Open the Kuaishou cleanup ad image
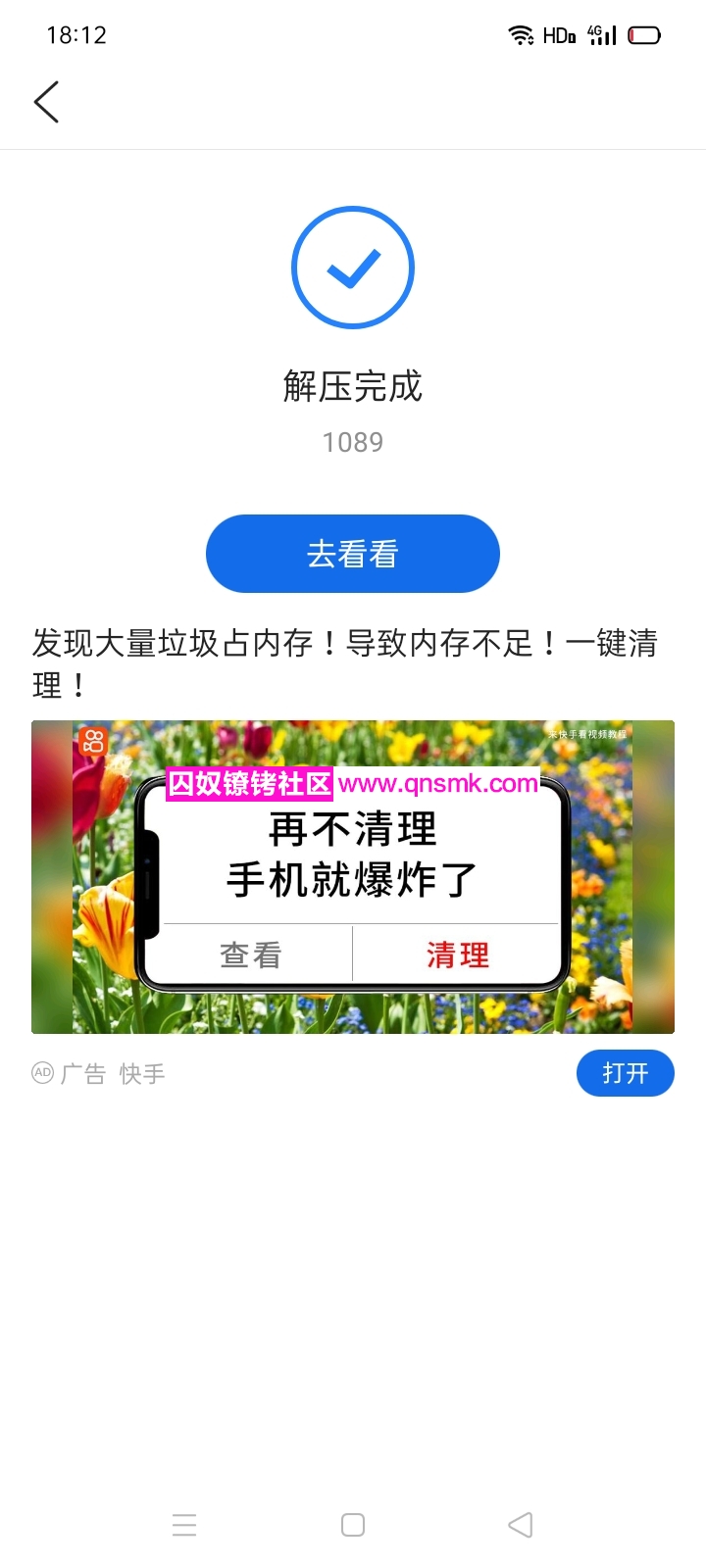Image resolution: width=706 pixels, height=1568 pixels. click(352, 876)
